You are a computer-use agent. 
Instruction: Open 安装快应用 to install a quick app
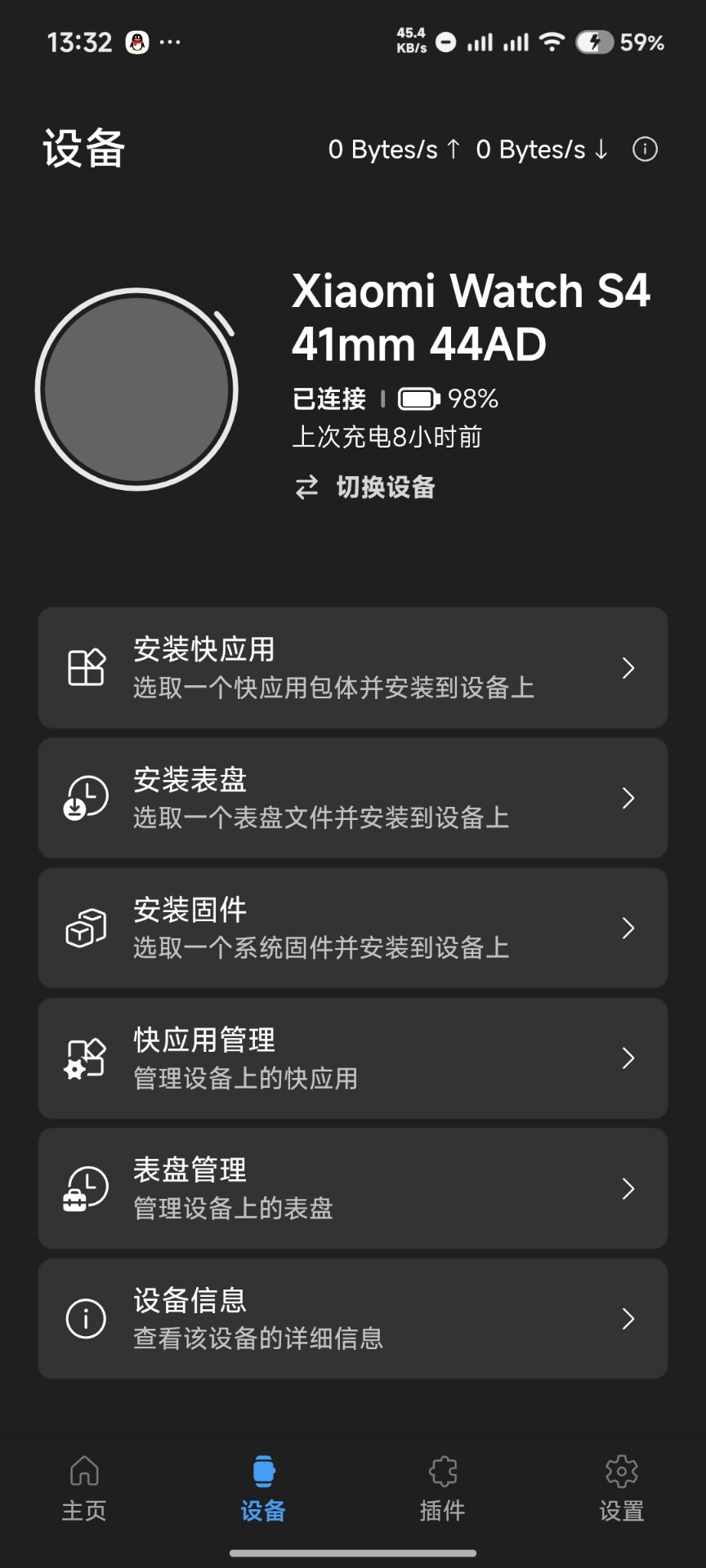[x=353, y=668]
